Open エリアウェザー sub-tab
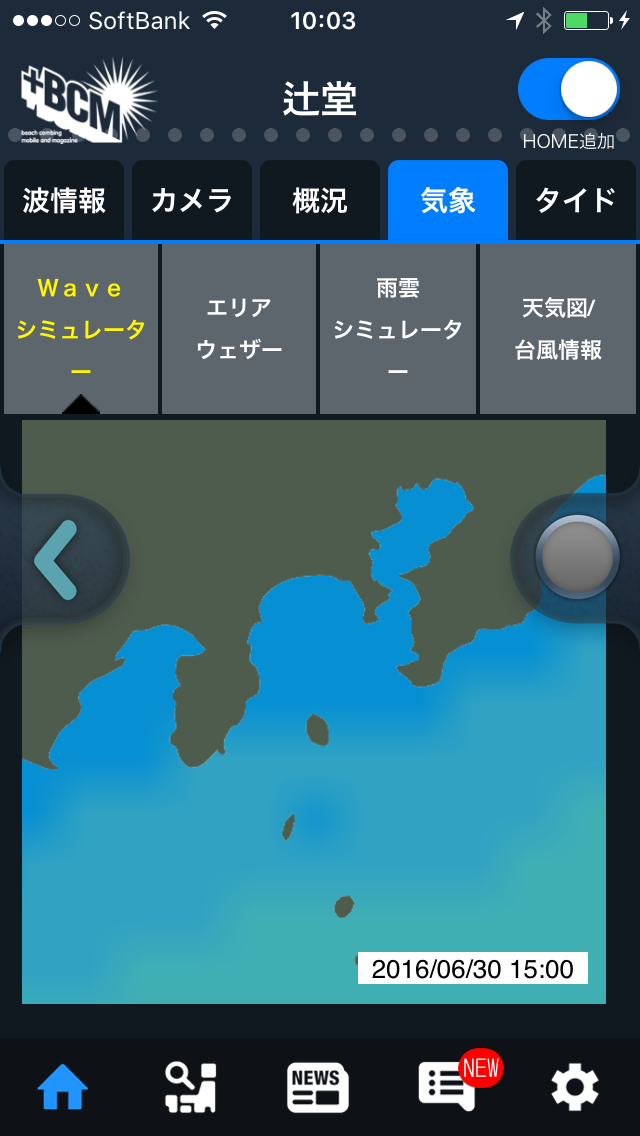 240,329
